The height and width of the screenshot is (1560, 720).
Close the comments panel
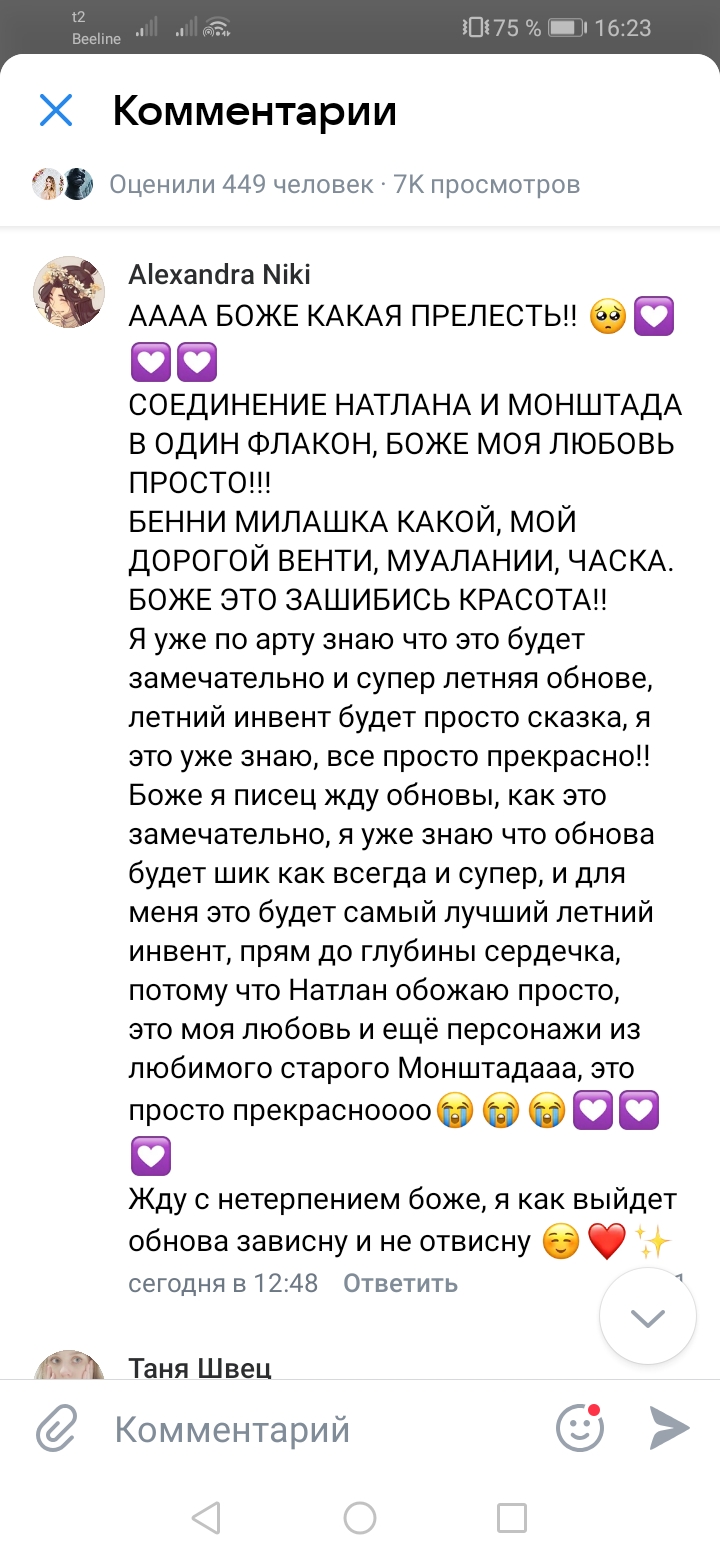coord(56,110)
